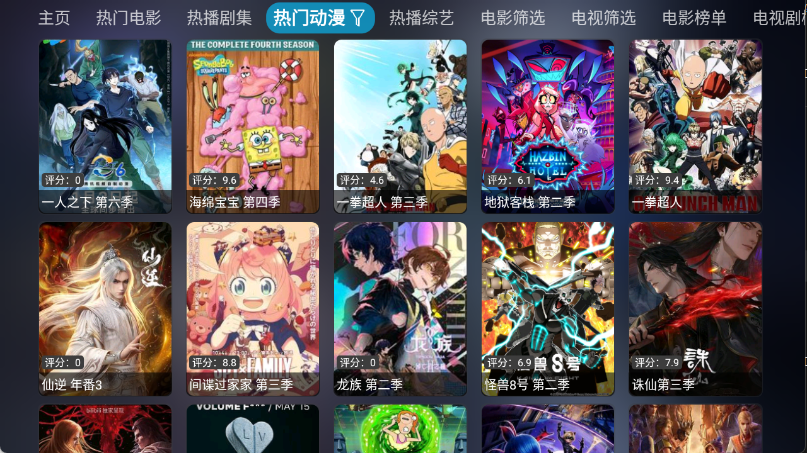Switch to the 电影榜单 tab
Viewport: 807px width, 453px height.
(x=694, y=18)
